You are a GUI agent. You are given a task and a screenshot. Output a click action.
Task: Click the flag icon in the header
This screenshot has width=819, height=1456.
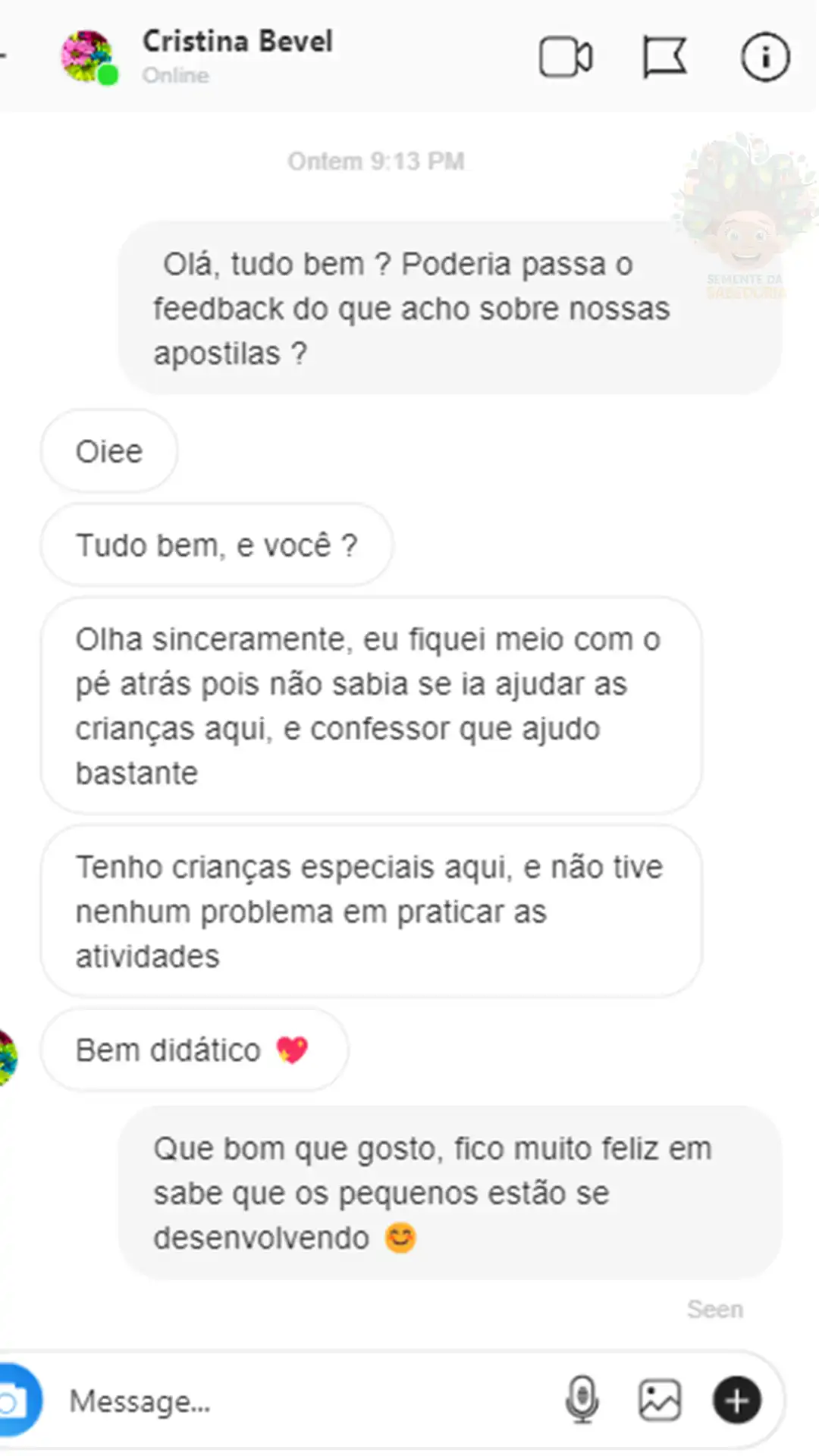(x=665, y=57)
